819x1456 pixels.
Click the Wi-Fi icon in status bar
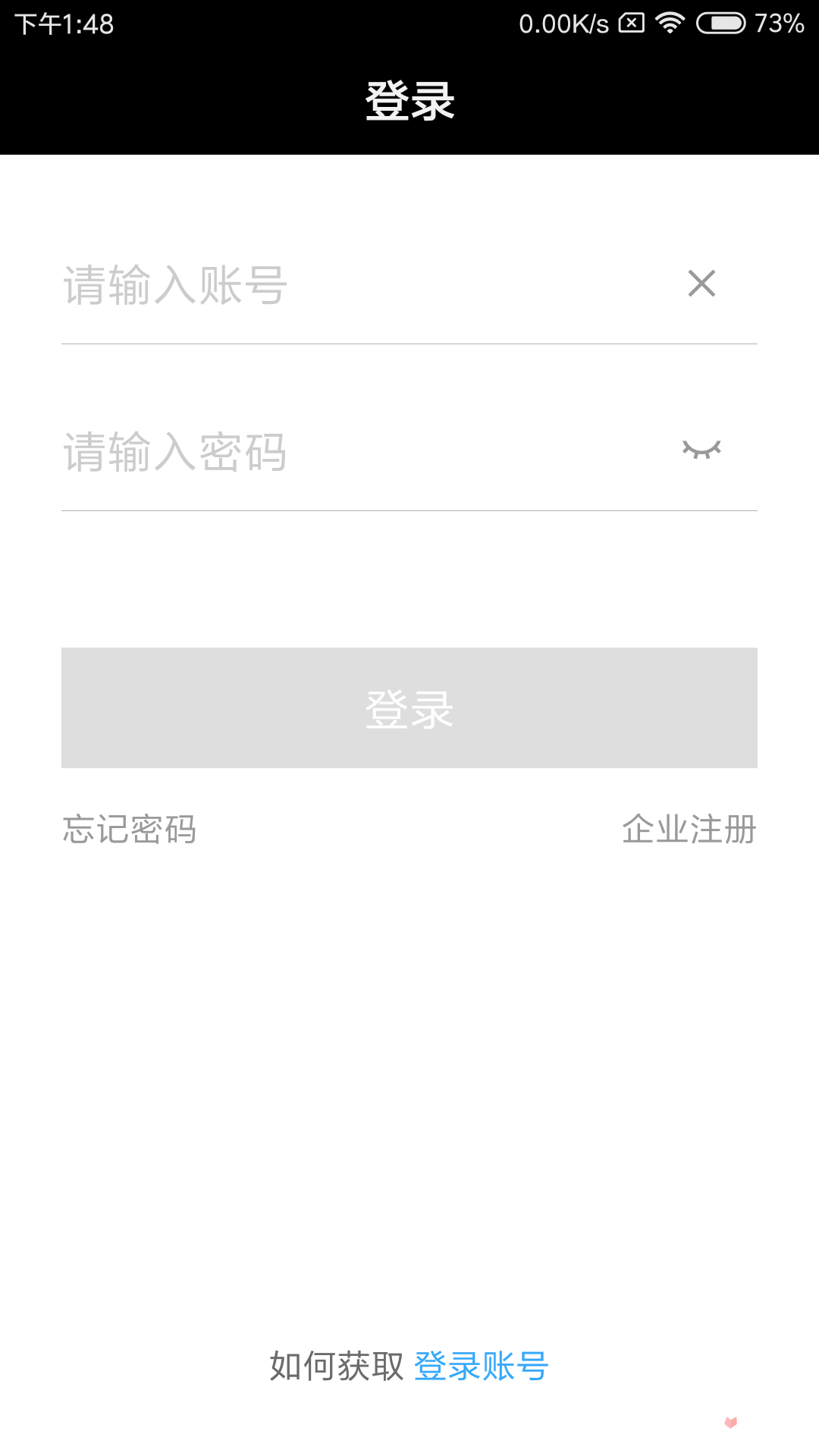coord(669,23)
